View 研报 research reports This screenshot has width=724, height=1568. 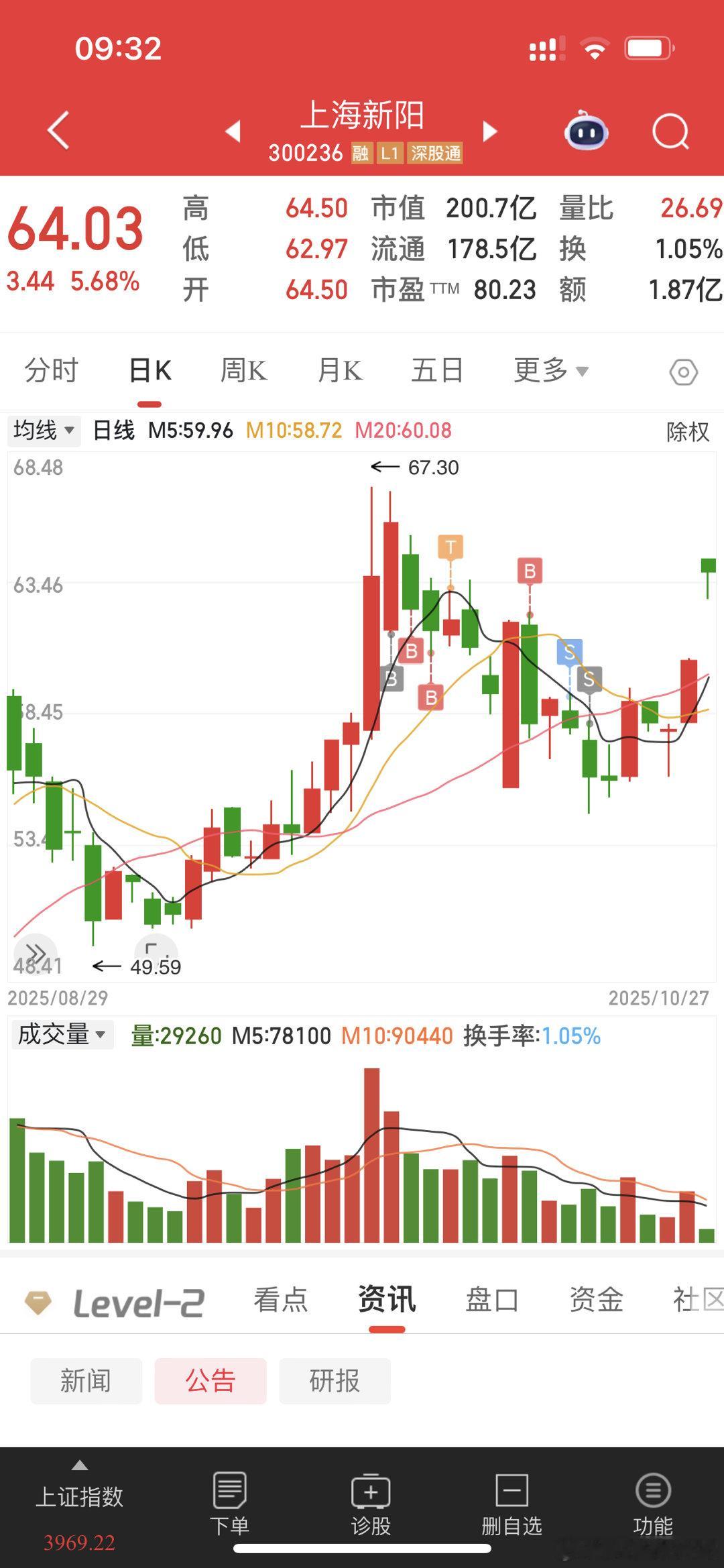pyautogui.click(x=335, y=1381)
